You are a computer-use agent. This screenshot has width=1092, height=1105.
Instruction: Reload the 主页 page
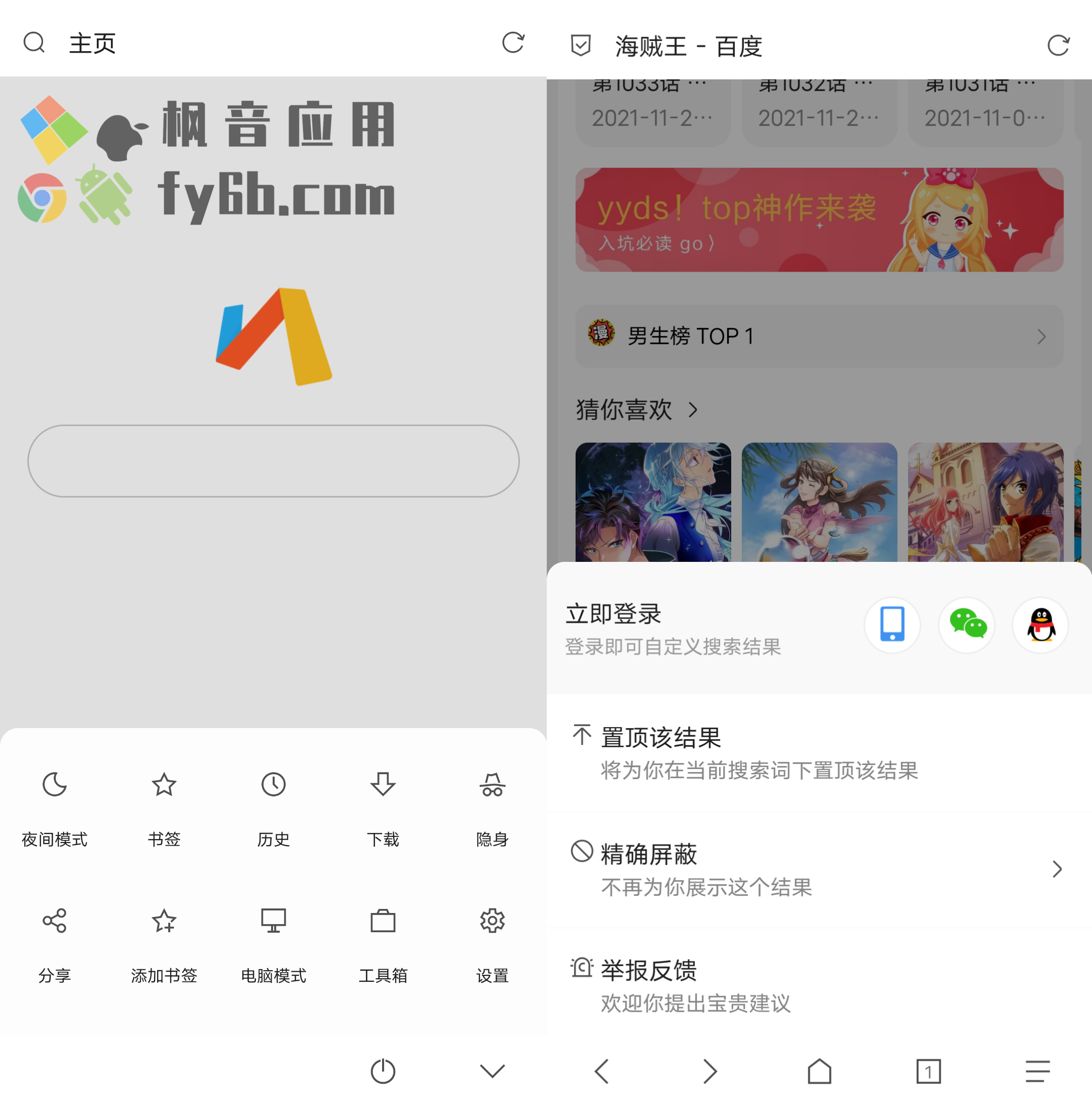(512, 43)
